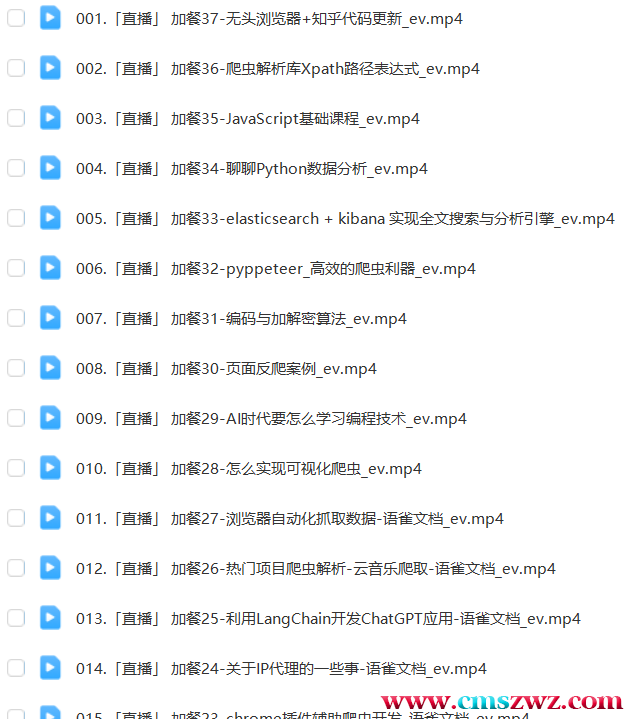Open file 005 elasticsearch + kibana video
The height and width of the screenshot is (719, 632).
(345, 218)
